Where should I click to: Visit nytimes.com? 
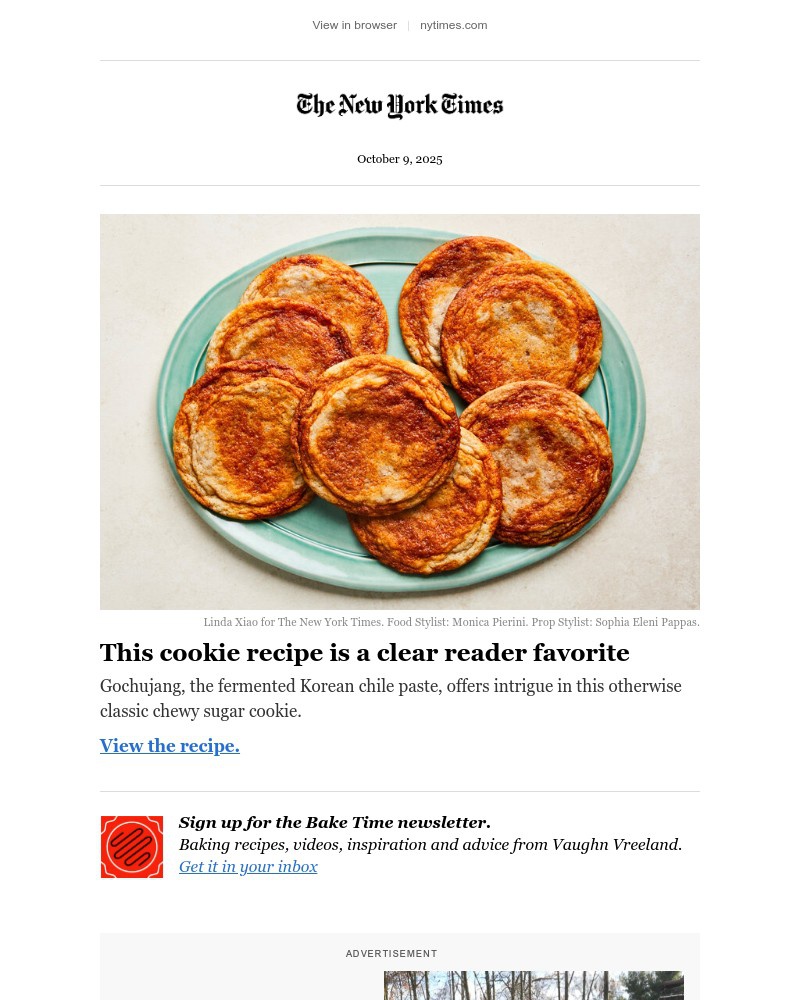(x=453, y=25)
